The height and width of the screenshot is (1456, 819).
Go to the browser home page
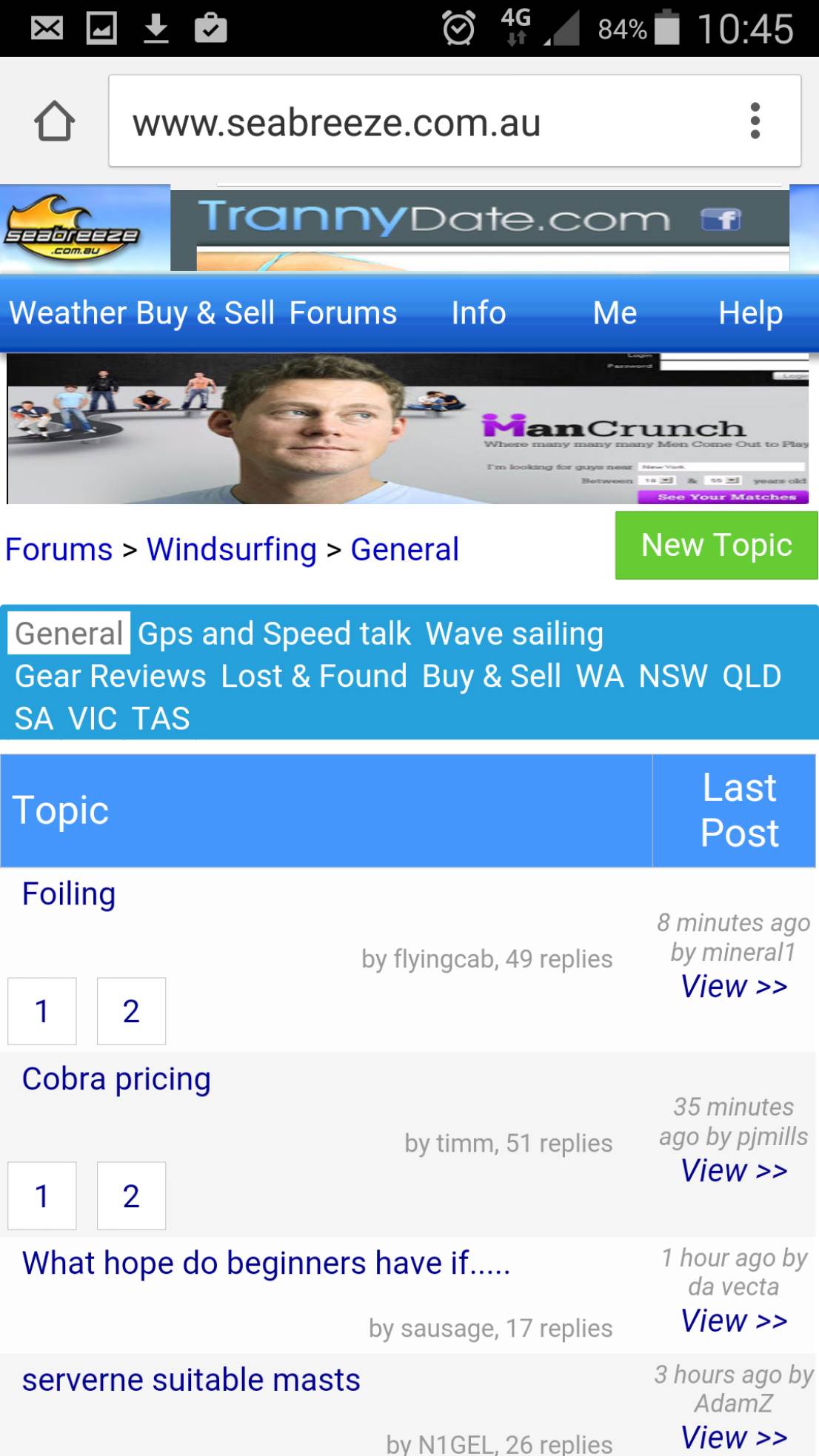point(54,121)
